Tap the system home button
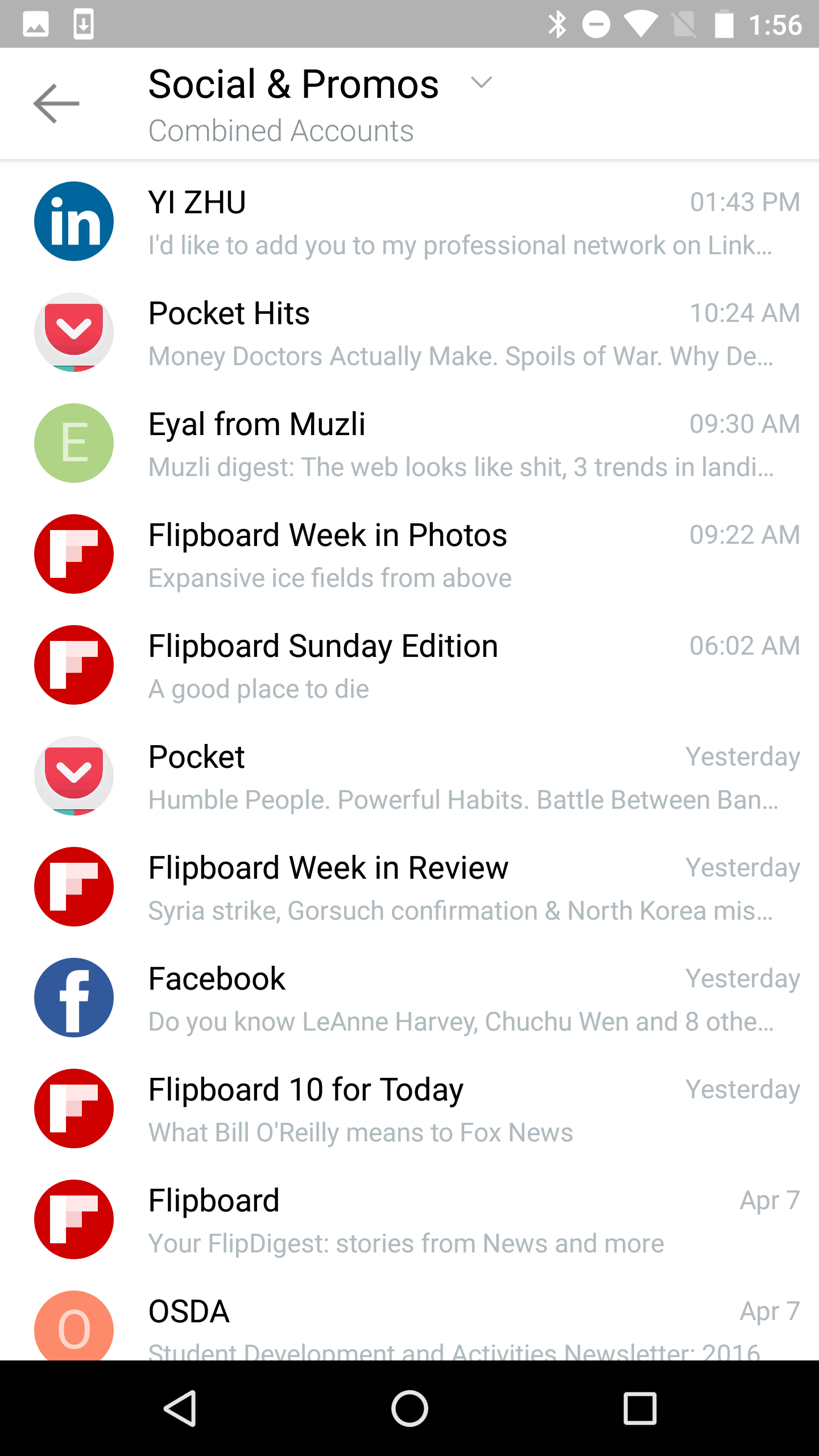 pos(409,1408)
